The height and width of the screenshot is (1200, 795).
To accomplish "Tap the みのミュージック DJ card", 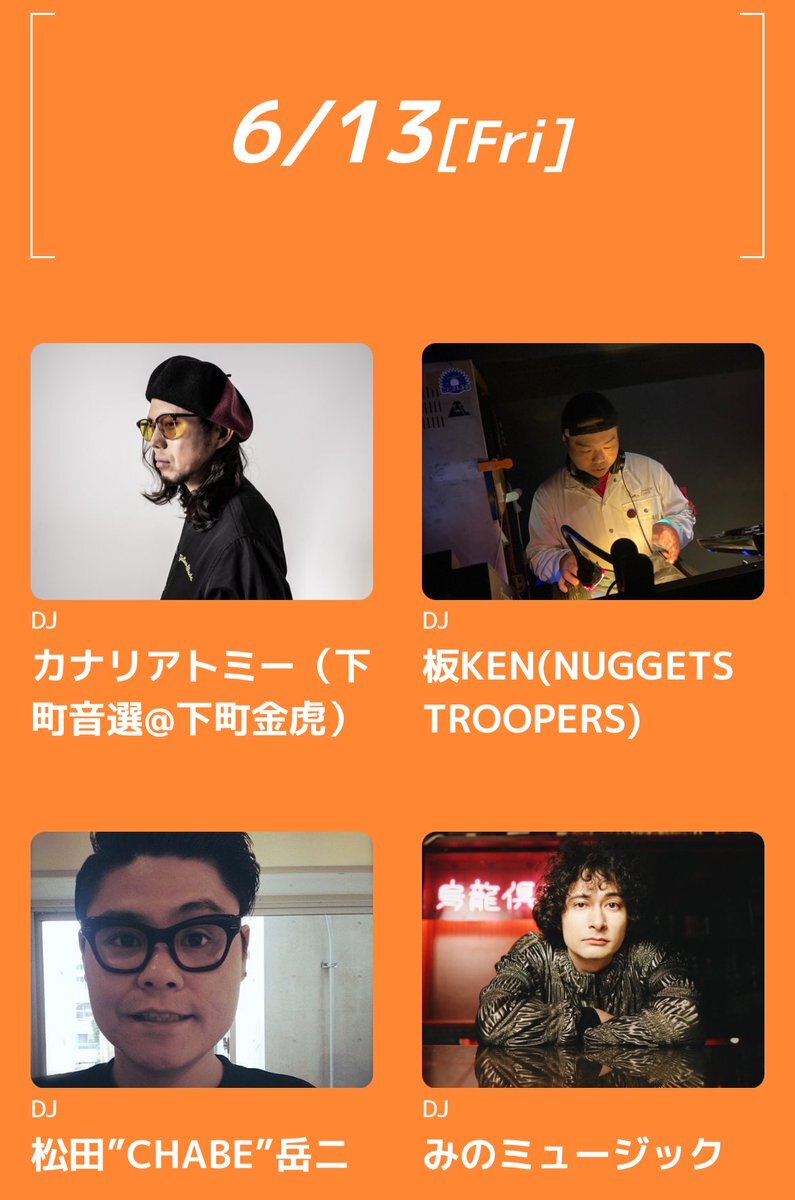I will [x=592, y=960].
